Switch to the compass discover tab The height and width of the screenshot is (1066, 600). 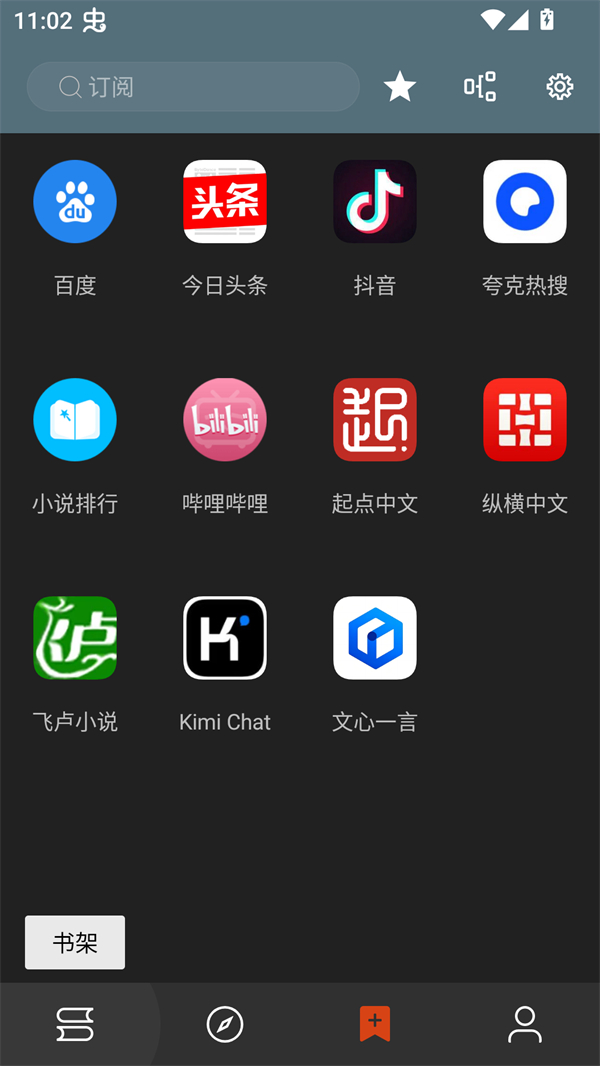pos(225,1024)
